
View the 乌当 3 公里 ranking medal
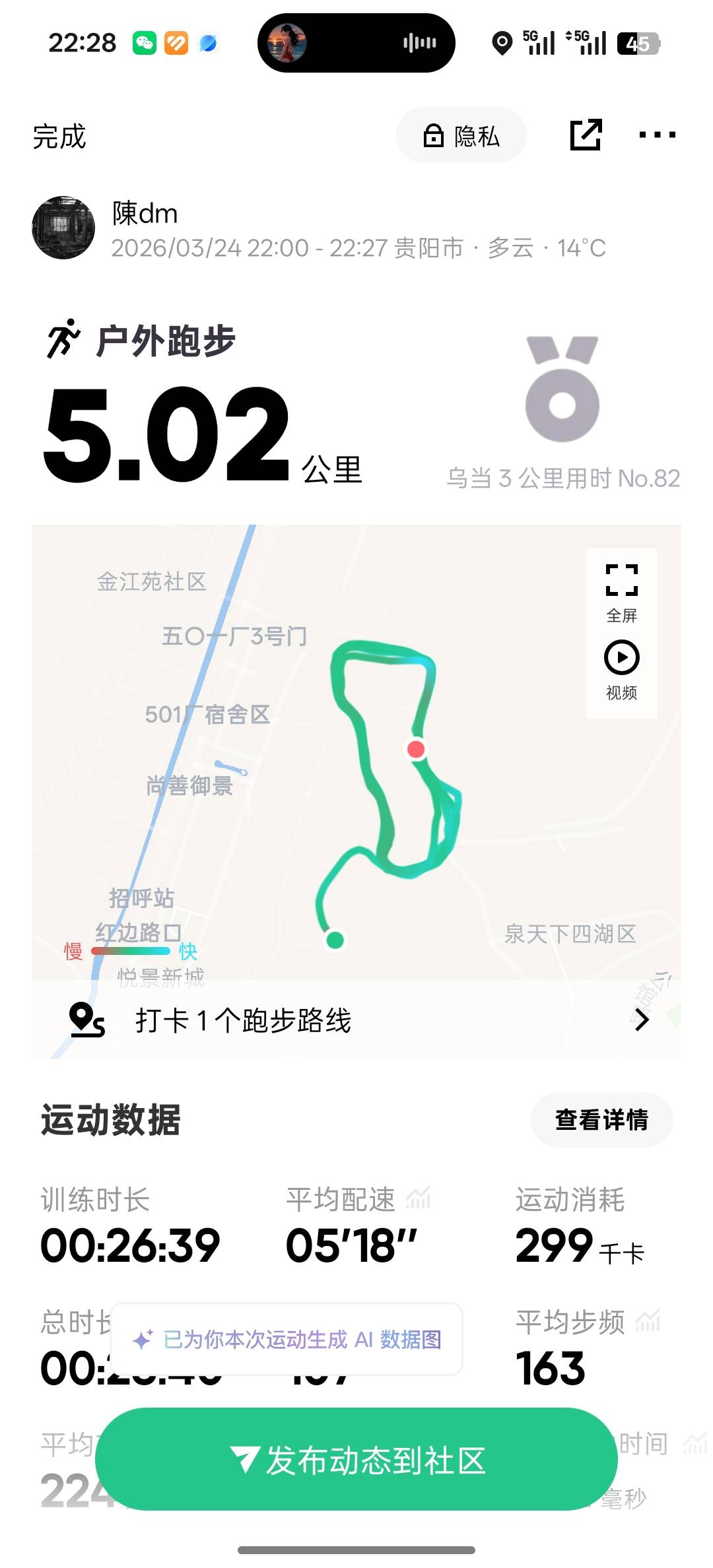[562, 389]
